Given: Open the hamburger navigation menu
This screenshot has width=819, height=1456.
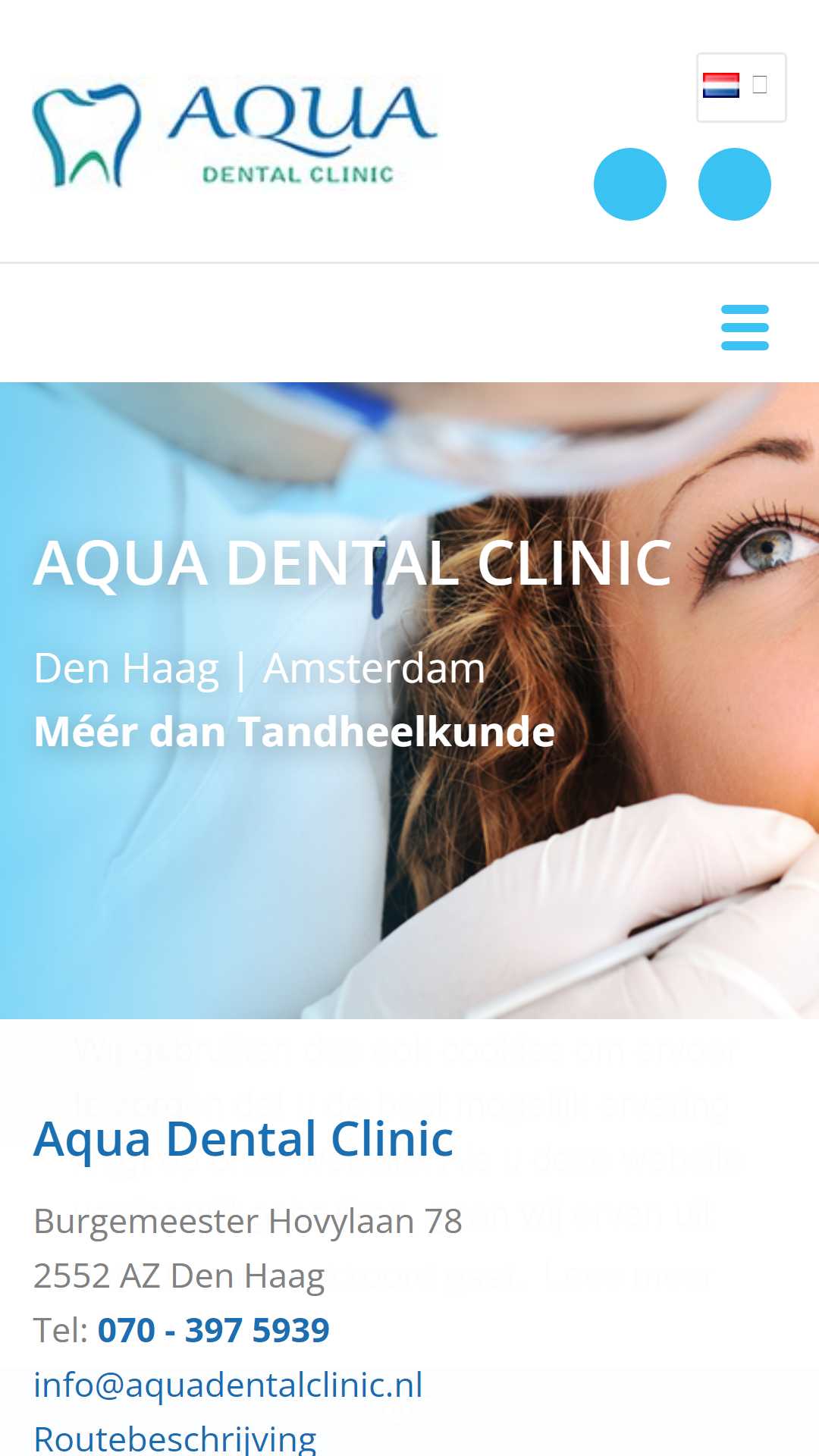Looking at the screenshot, I should point(745,328).
